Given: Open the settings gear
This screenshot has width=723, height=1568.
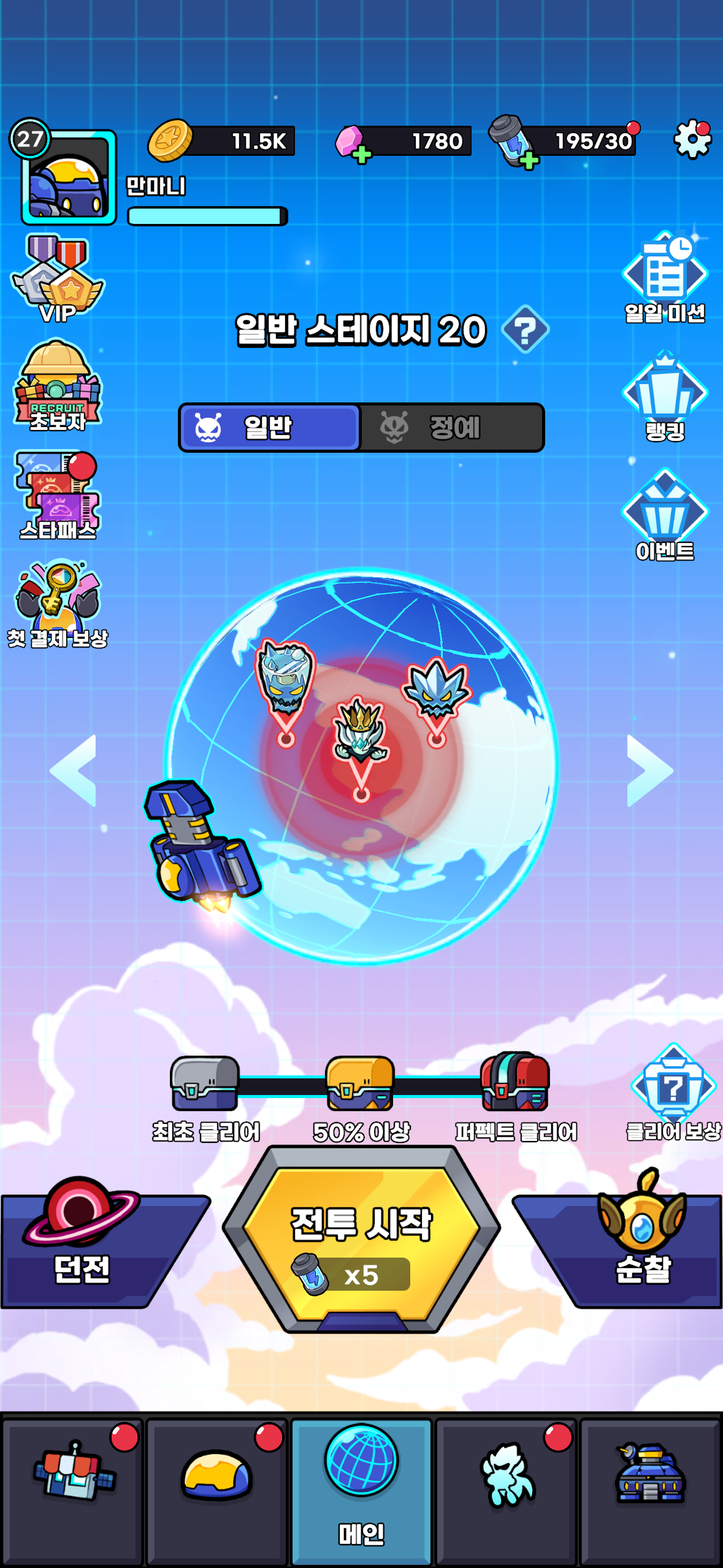Looking at the screenshot, I should (x=692, y=140).
